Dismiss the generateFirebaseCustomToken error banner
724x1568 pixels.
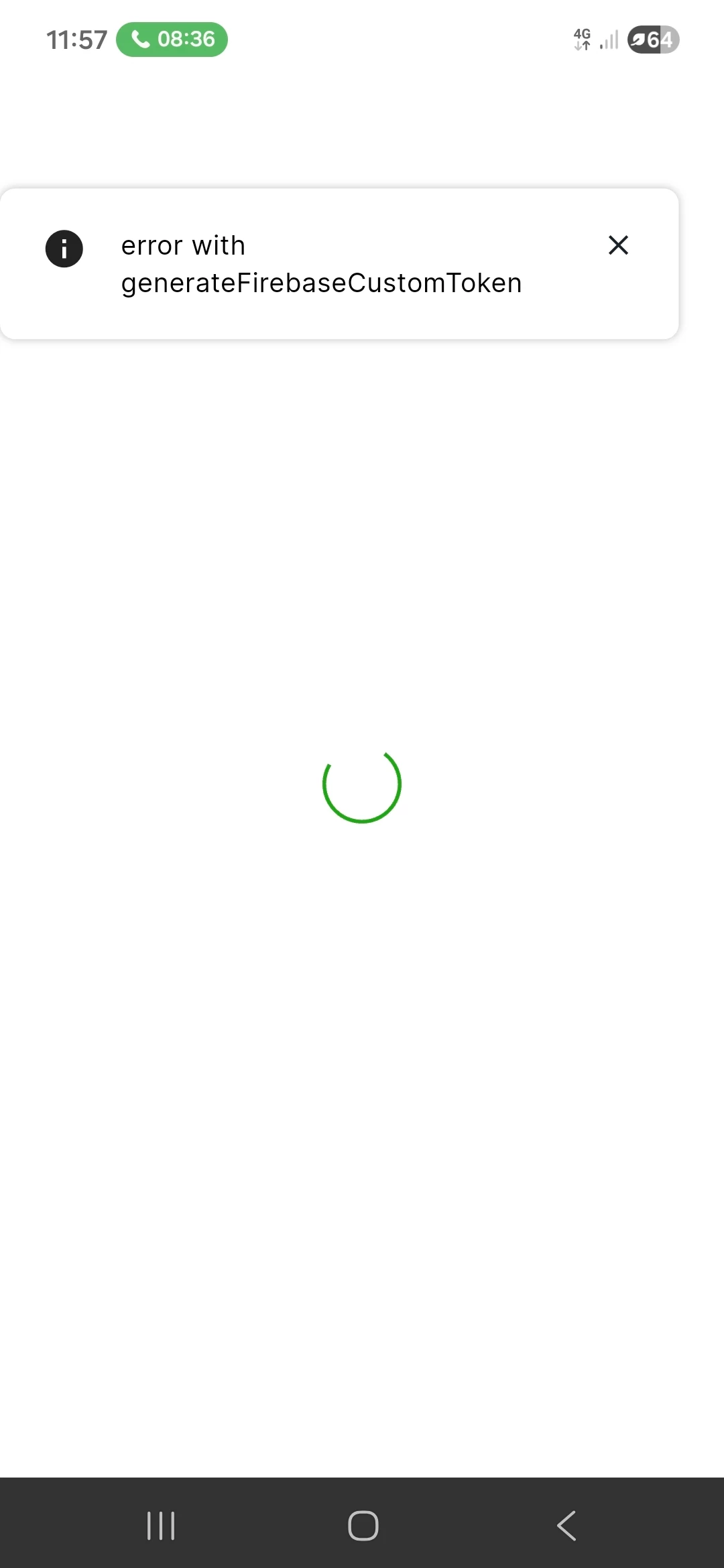[x=618, y=245]
